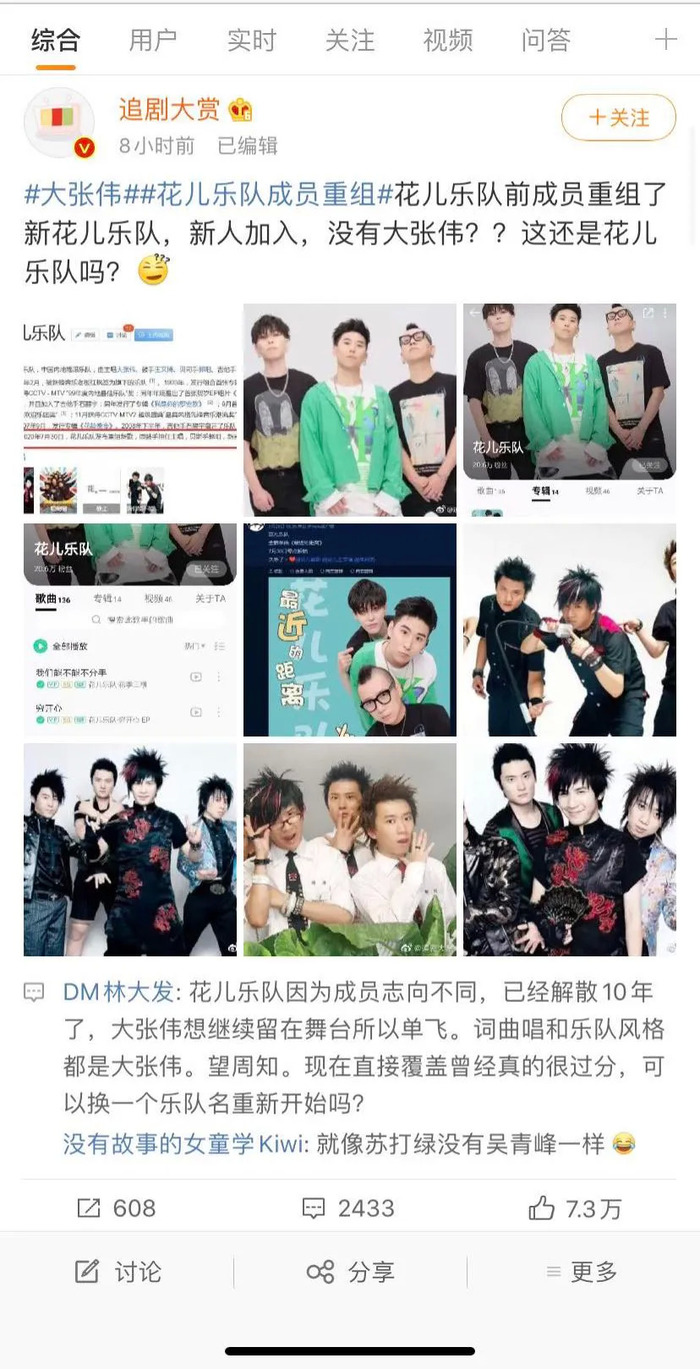Open the 问答 tab
Image resolution: width=700 pixels, height=1369 pixels.
[545, 40]
